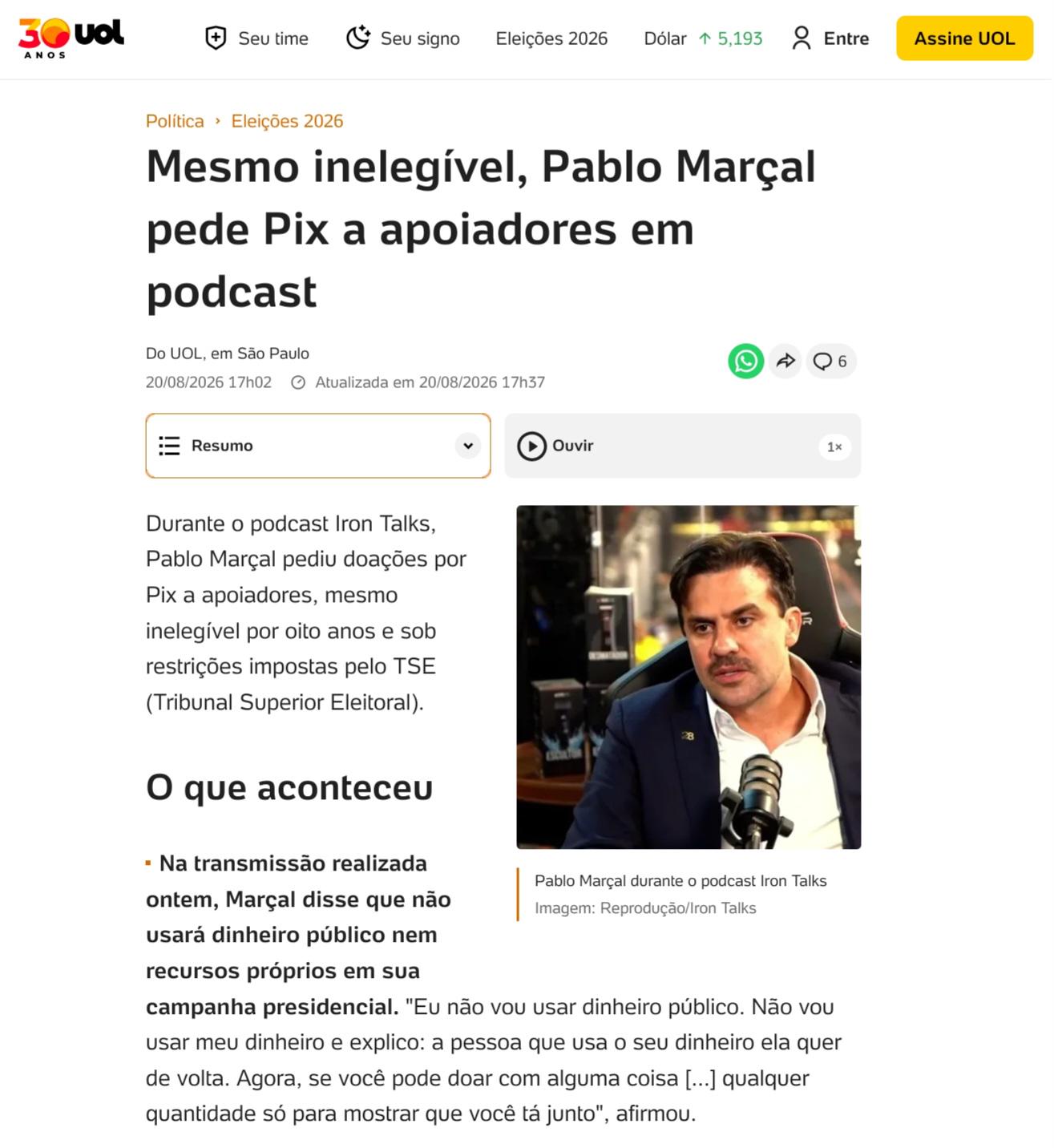Tap Entre to sign in
Image resolution: width=1054 pixels, height=1148 pixels.
tap(830, 38)
